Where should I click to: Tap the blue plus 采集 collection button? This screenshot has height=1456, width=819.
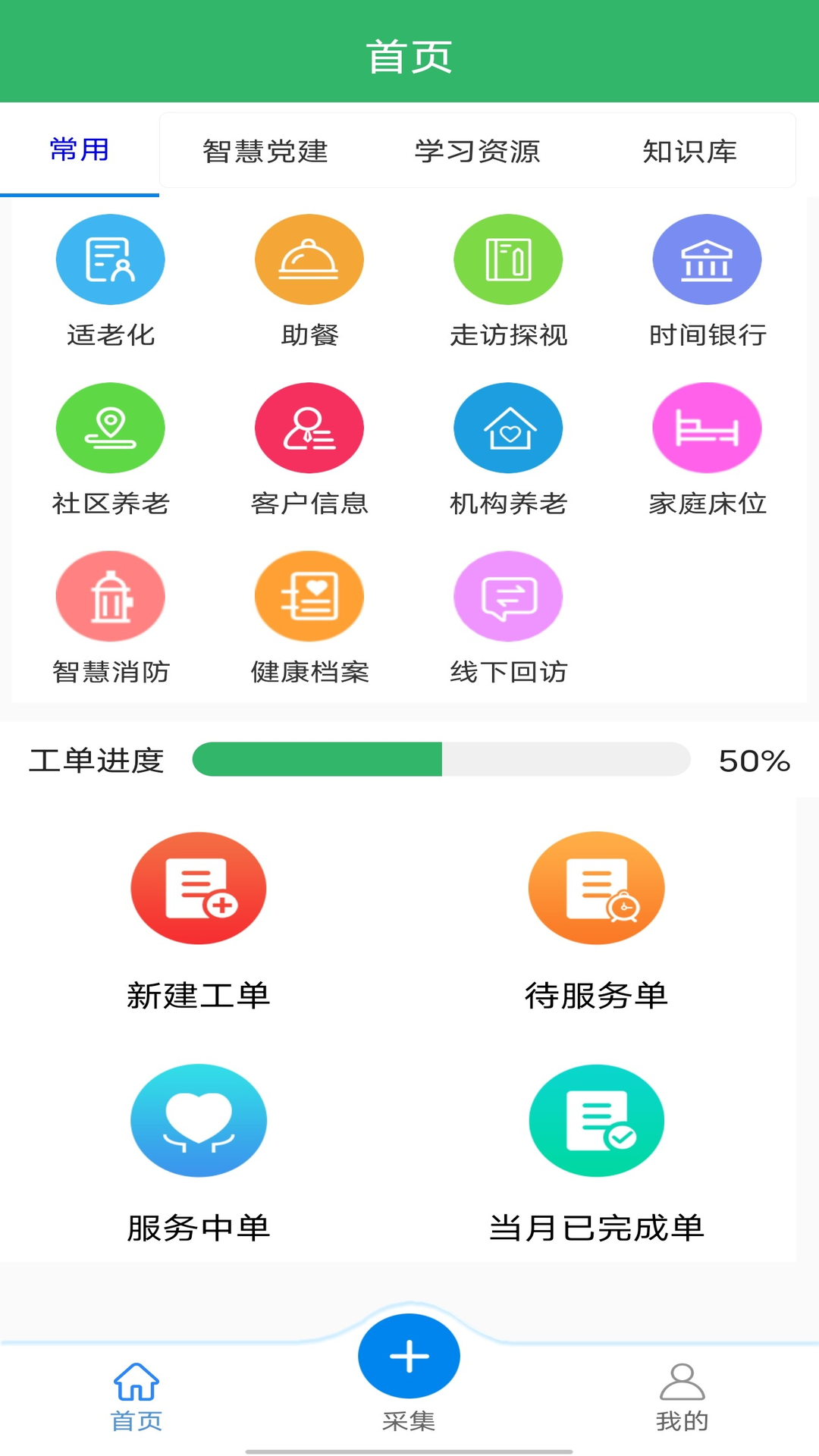point(409,1357)
